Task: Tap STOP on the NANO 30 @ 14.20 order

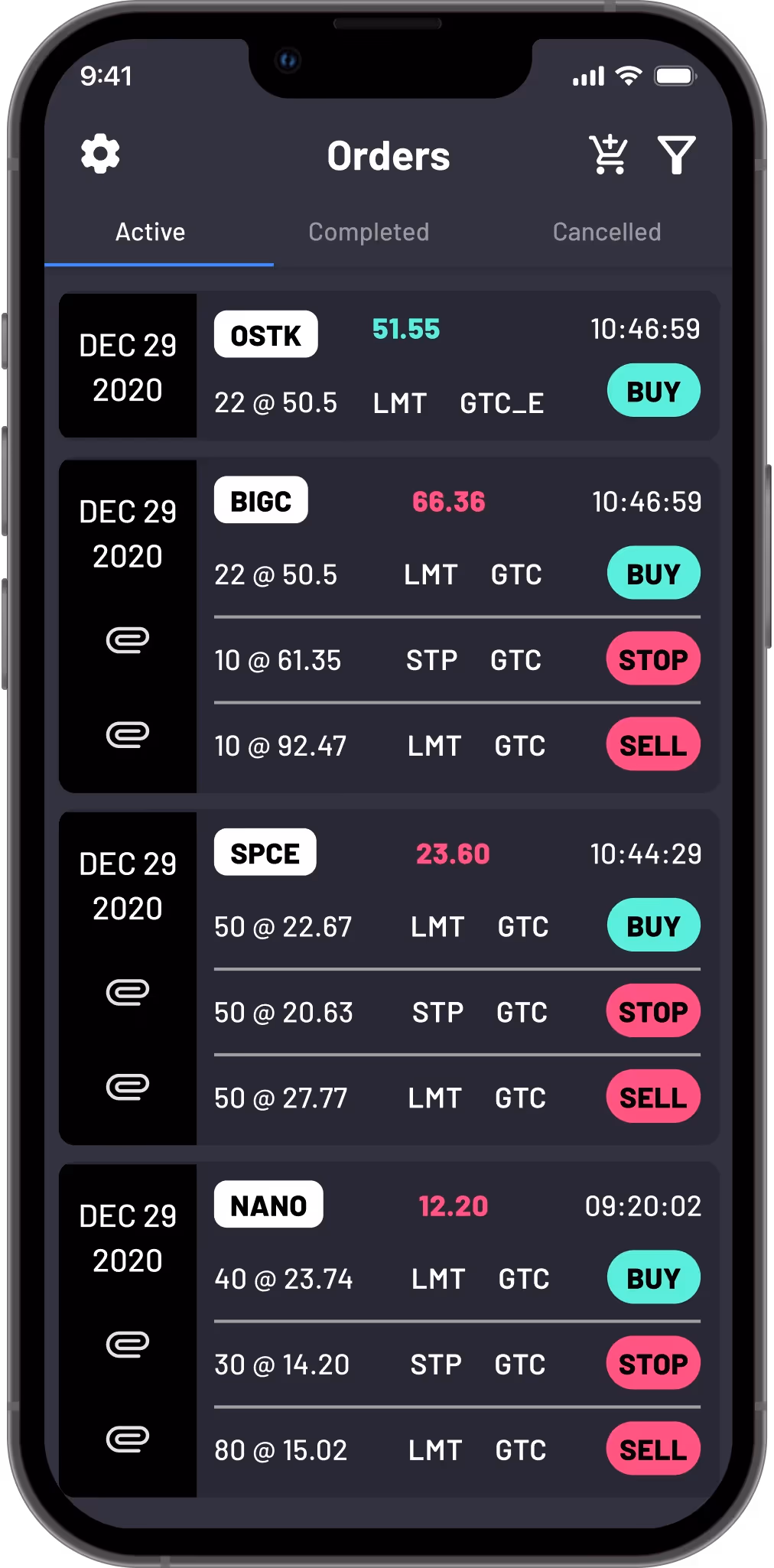Action: click(653, 1363)
